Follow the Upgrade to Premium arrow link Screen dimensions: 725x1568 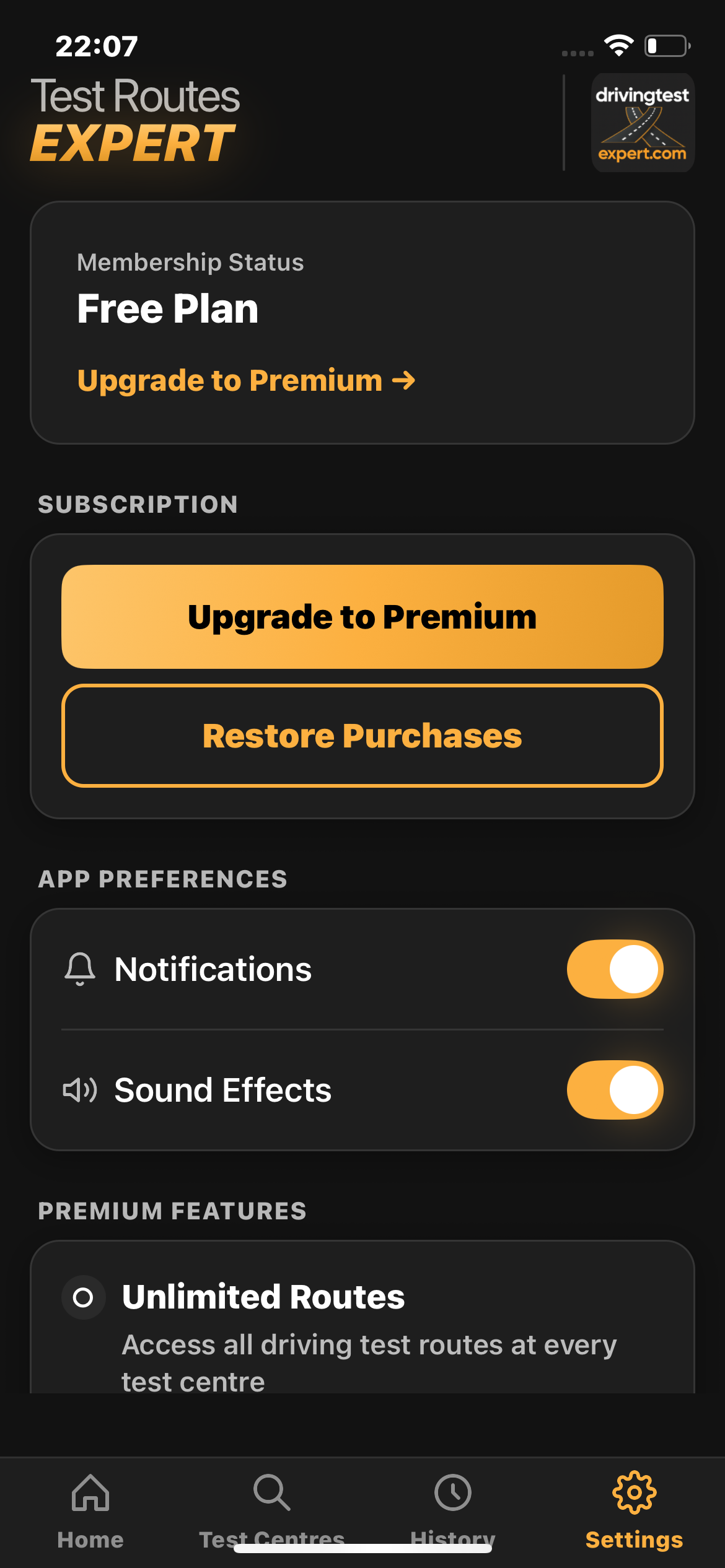point(246,380)
